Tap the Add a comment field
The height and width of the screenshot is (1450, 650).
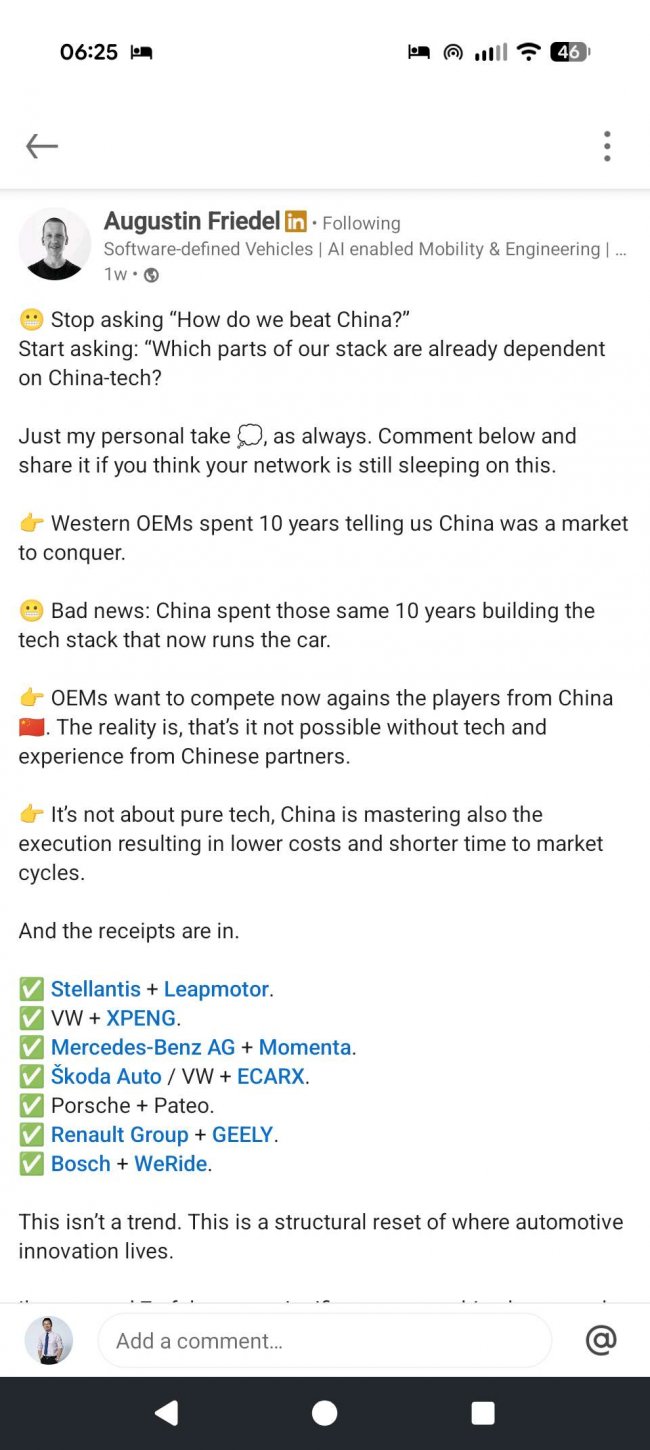click(x=324, y=1340)
